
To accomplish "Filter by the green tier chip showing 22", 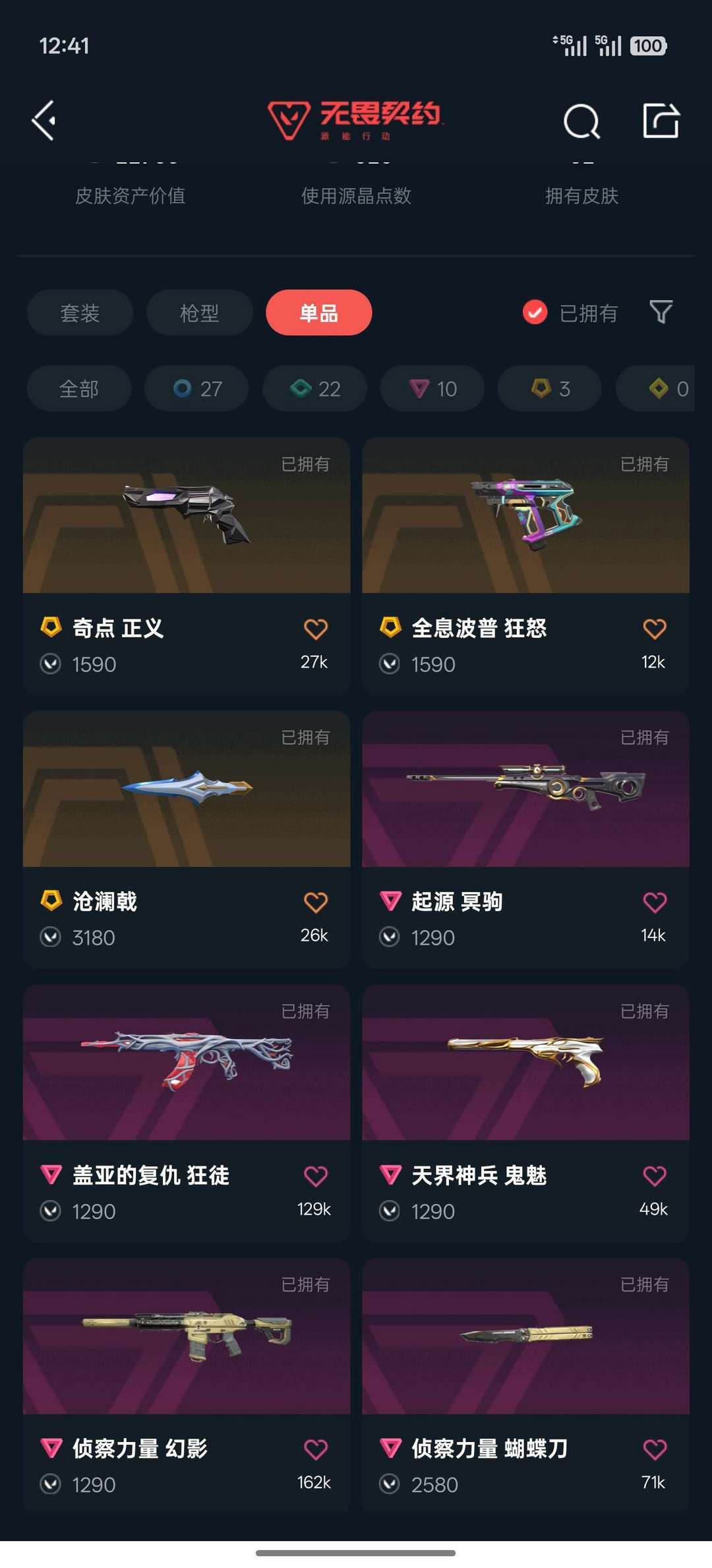I will (314, 389).
